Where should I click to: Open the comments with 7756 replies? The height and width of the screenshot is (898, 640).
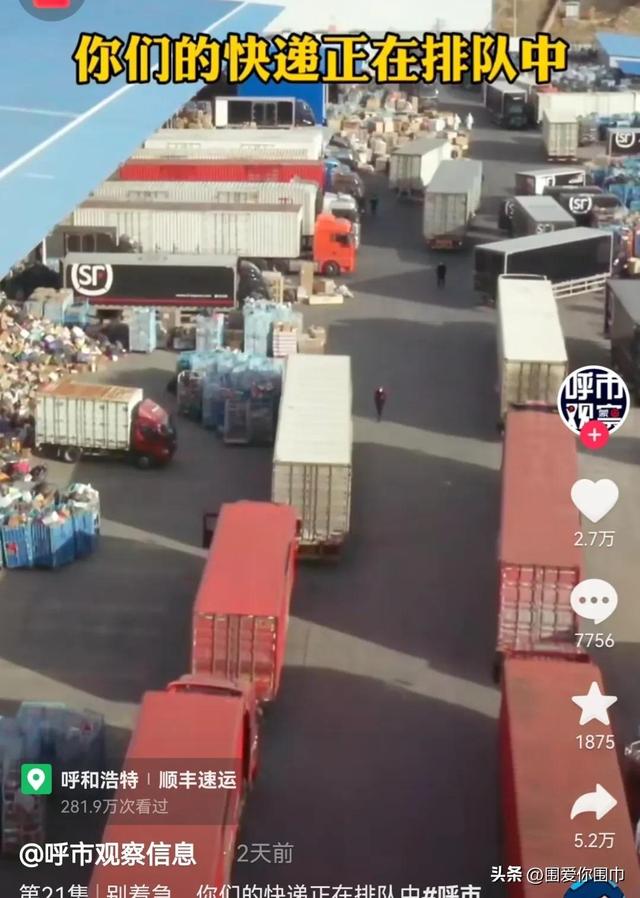[594, 602]
